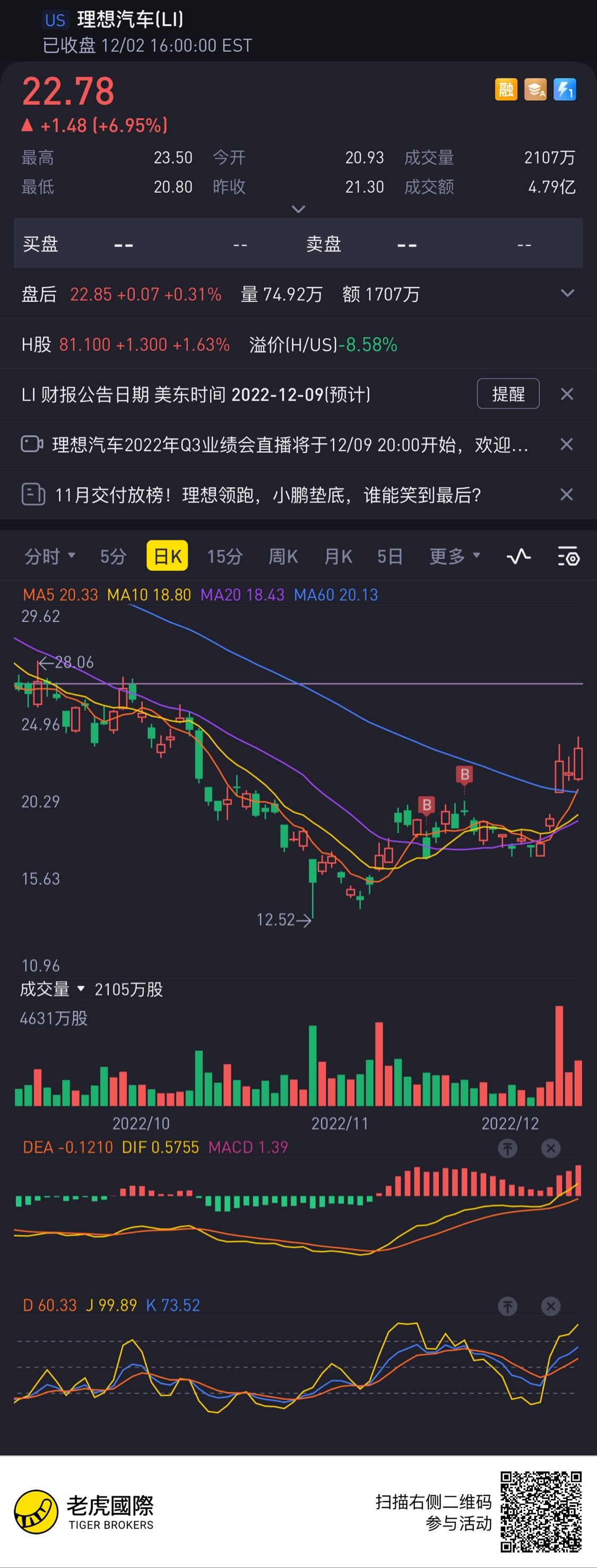597x1568 pixels.
Task: Open the 5日 chart view
Action: pyautogui.click(x=390, y=556)
